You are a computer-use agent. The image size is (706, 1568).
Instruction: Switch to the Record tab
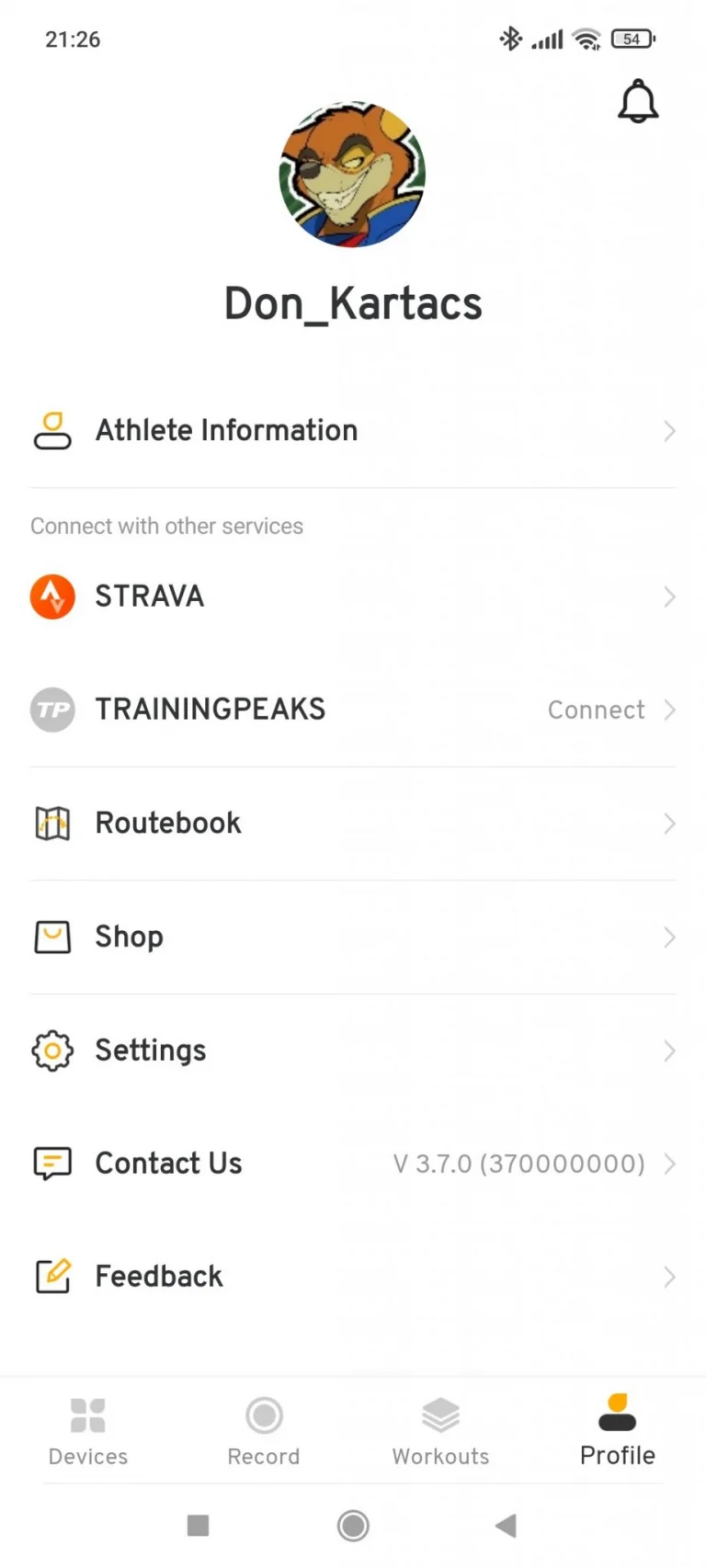[x=264, y=1431]
